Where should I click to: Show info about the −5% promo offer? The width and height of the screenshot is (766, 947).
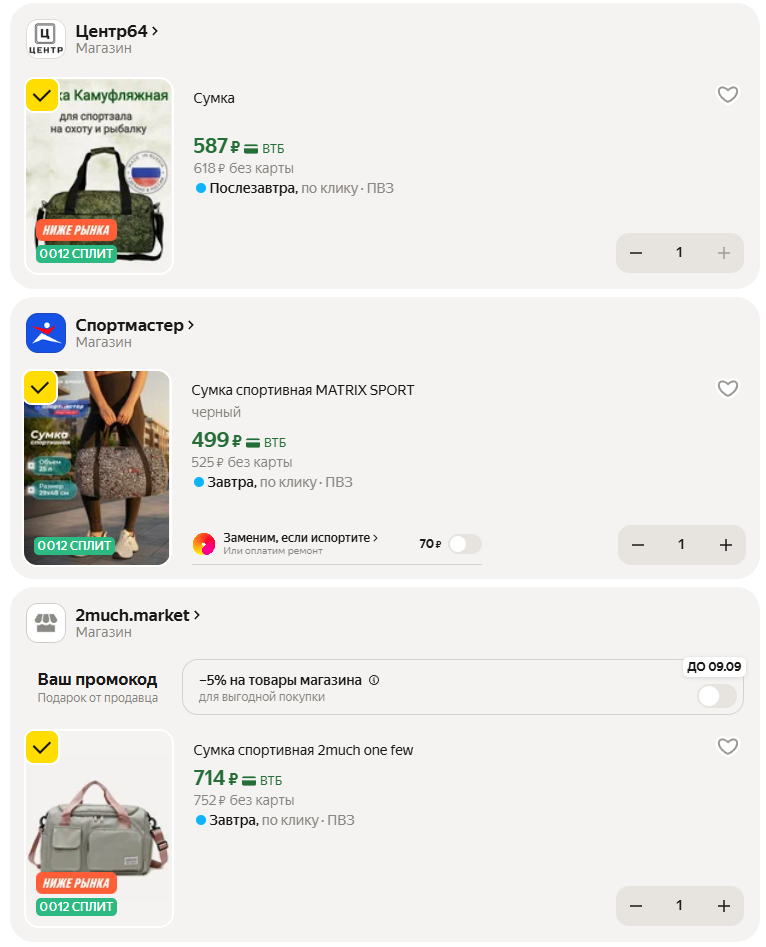[374, 680]
